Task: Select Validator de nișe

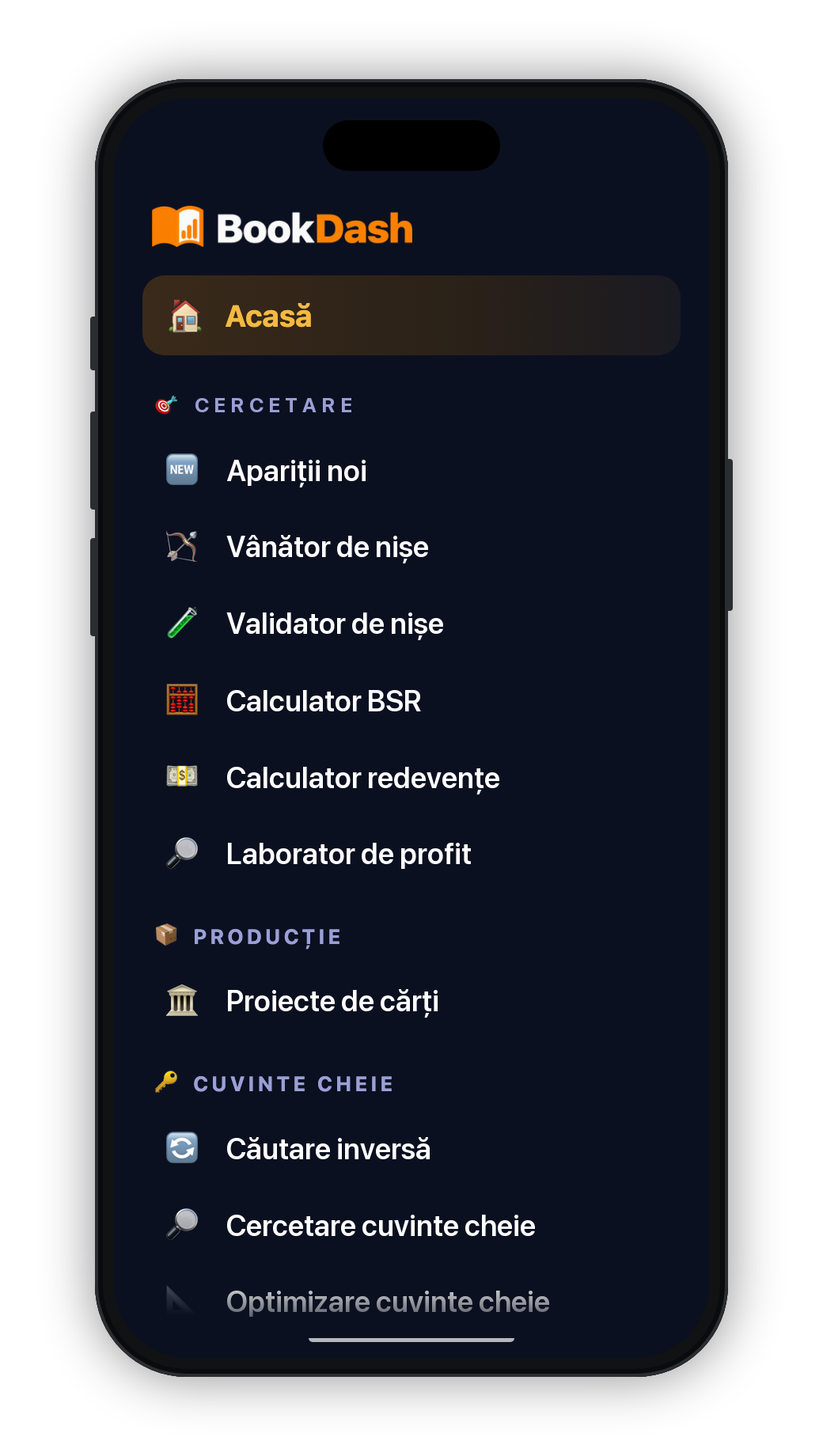Action: pos(411,624)
